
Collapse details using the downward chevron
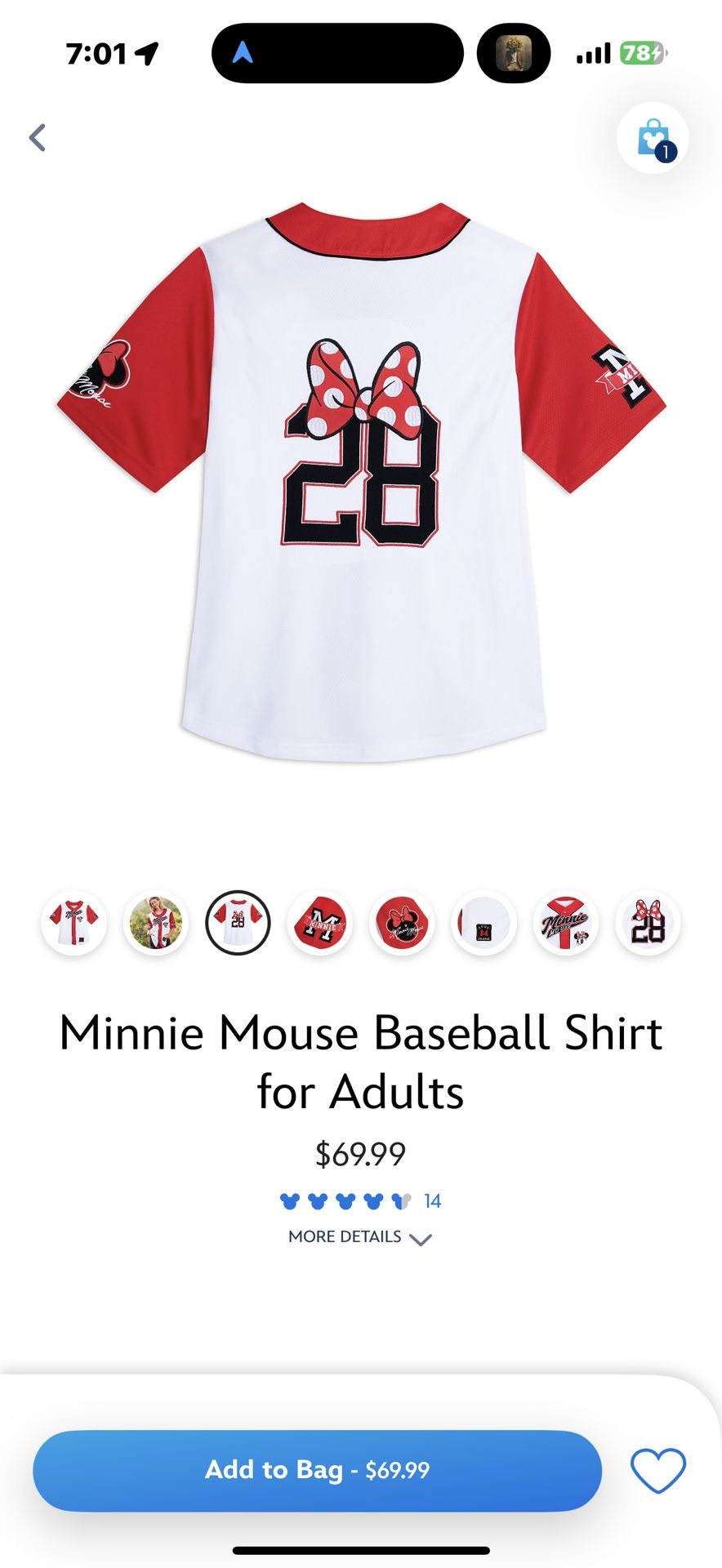[420, 1240]
